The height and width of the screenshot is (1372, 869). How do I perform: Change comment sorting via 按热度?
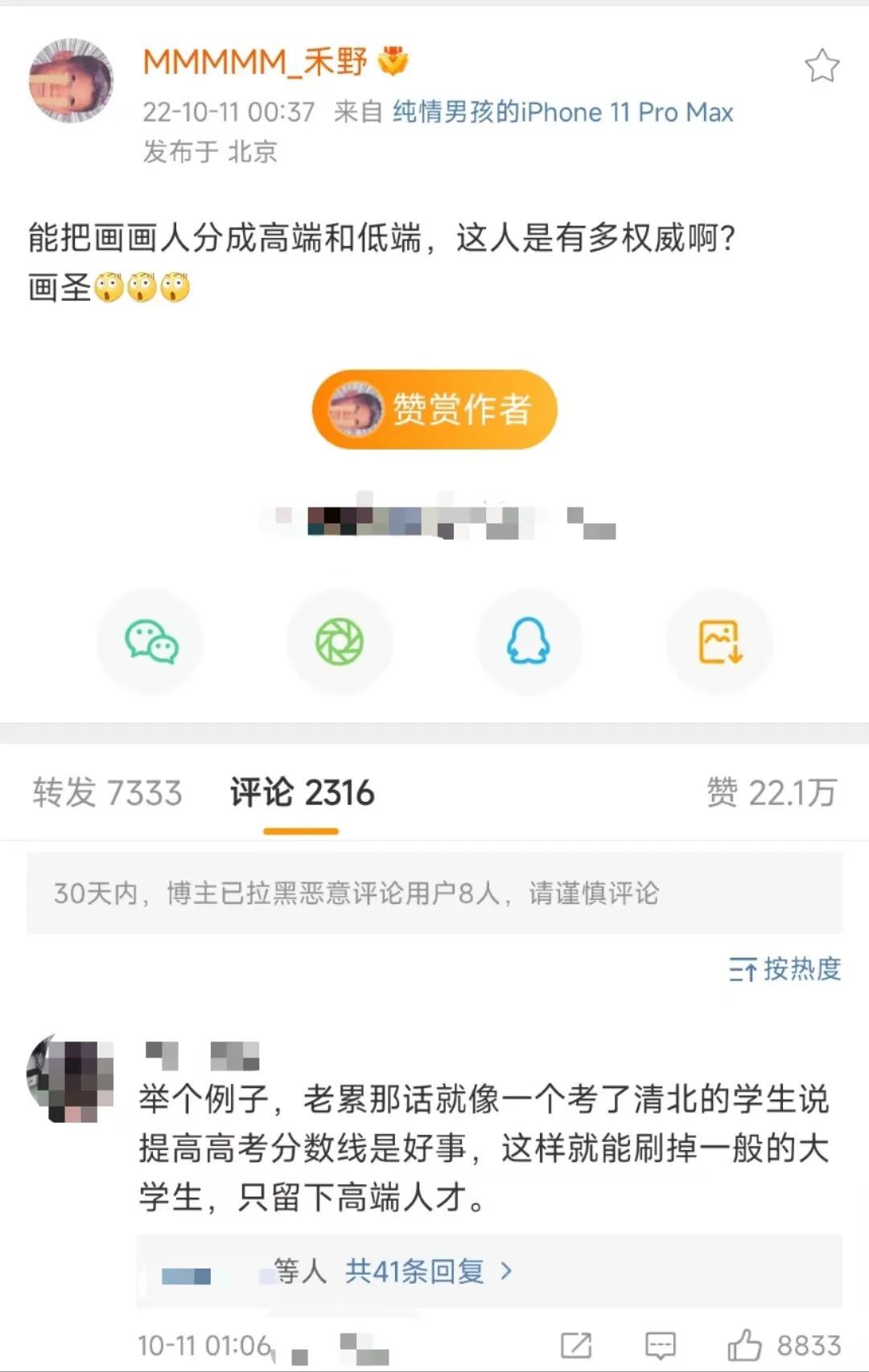pos(785,969)
